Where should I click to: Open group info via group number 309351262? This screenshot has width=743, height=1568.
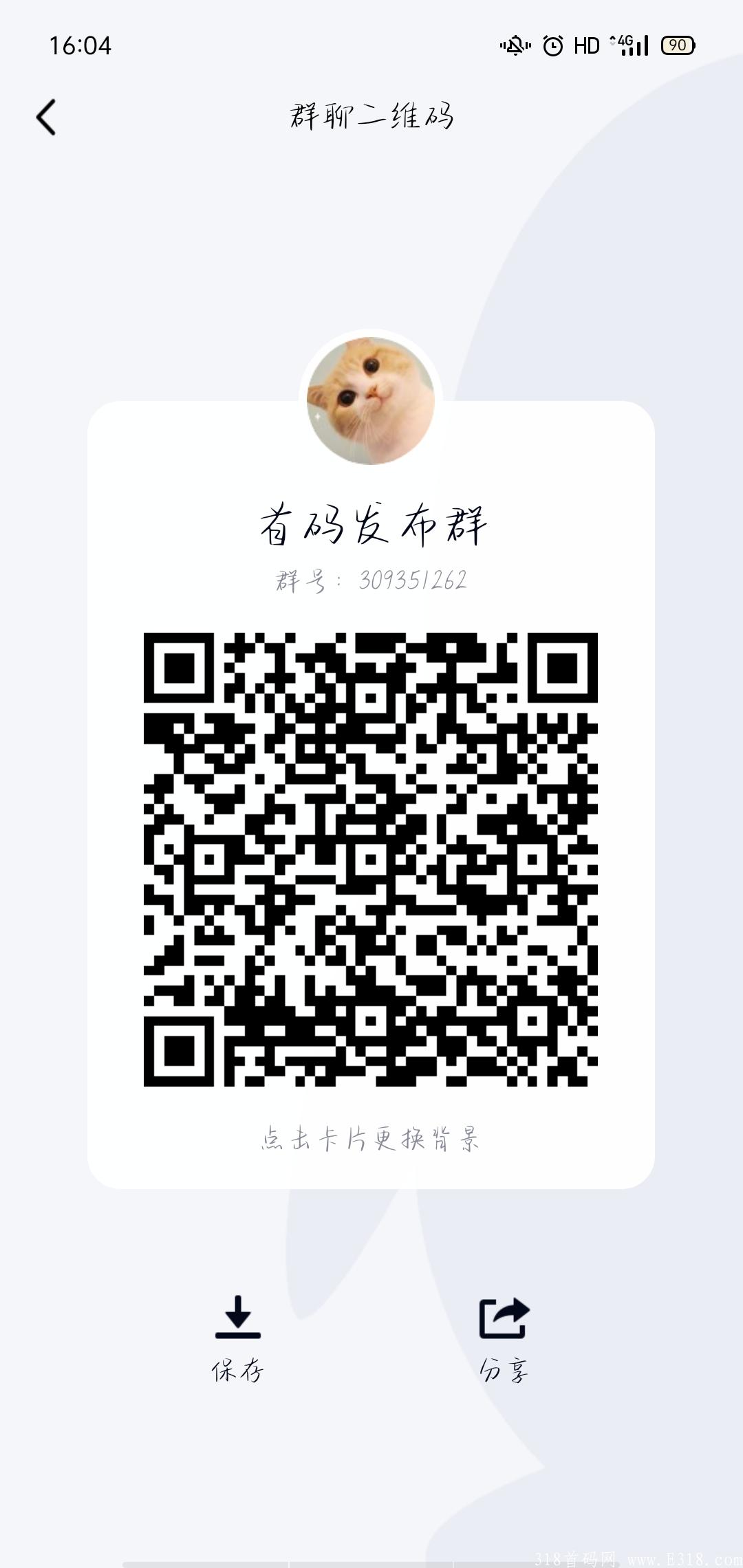pyautogui.click(x=371, y=581)
